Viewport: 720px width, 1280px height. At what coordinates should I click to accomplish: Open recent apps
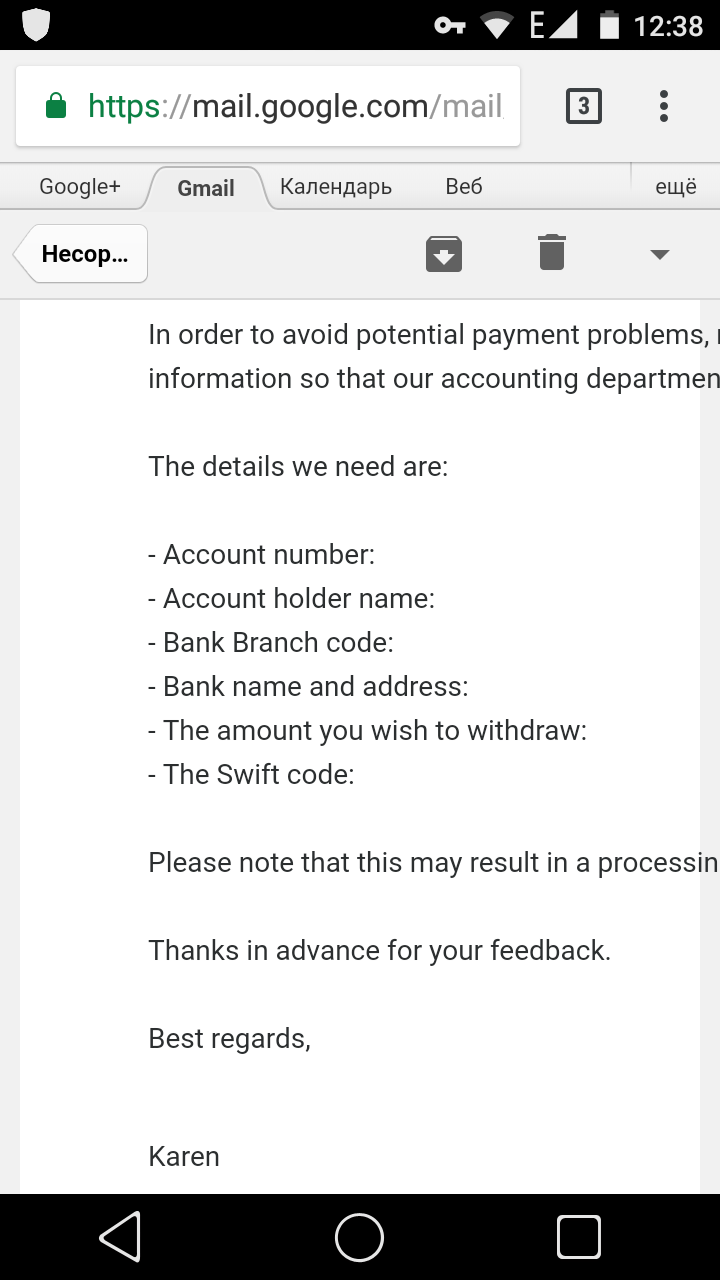pyautogui.click(x=579, y=1237)
